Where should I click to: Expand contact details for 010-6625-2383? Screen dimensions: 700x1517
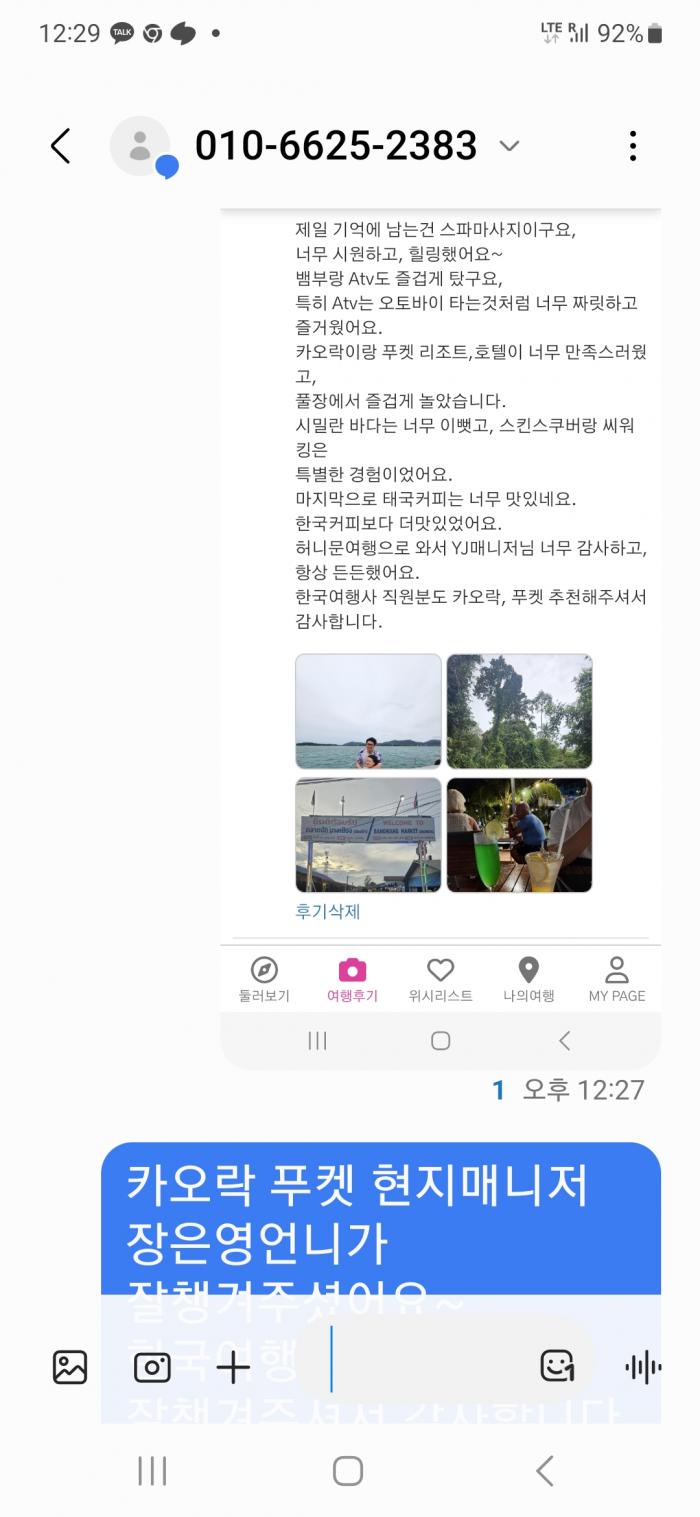tap(509, 146)
